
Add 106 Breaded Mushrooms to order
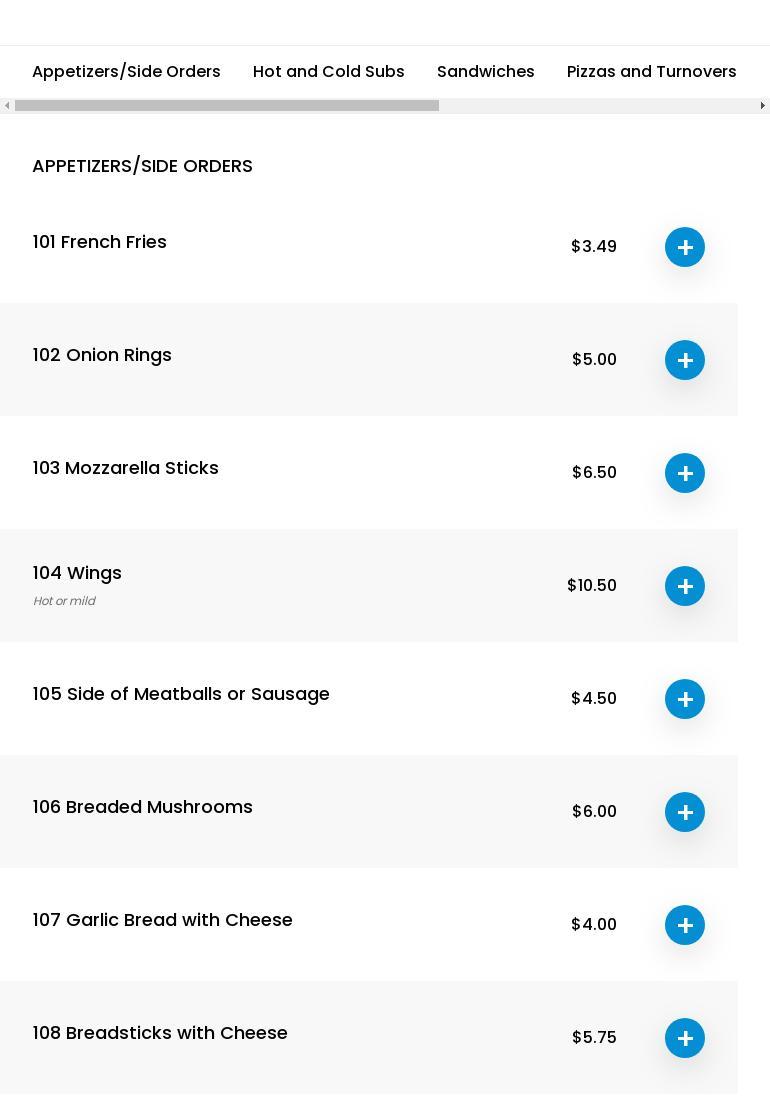pos(685,812)
